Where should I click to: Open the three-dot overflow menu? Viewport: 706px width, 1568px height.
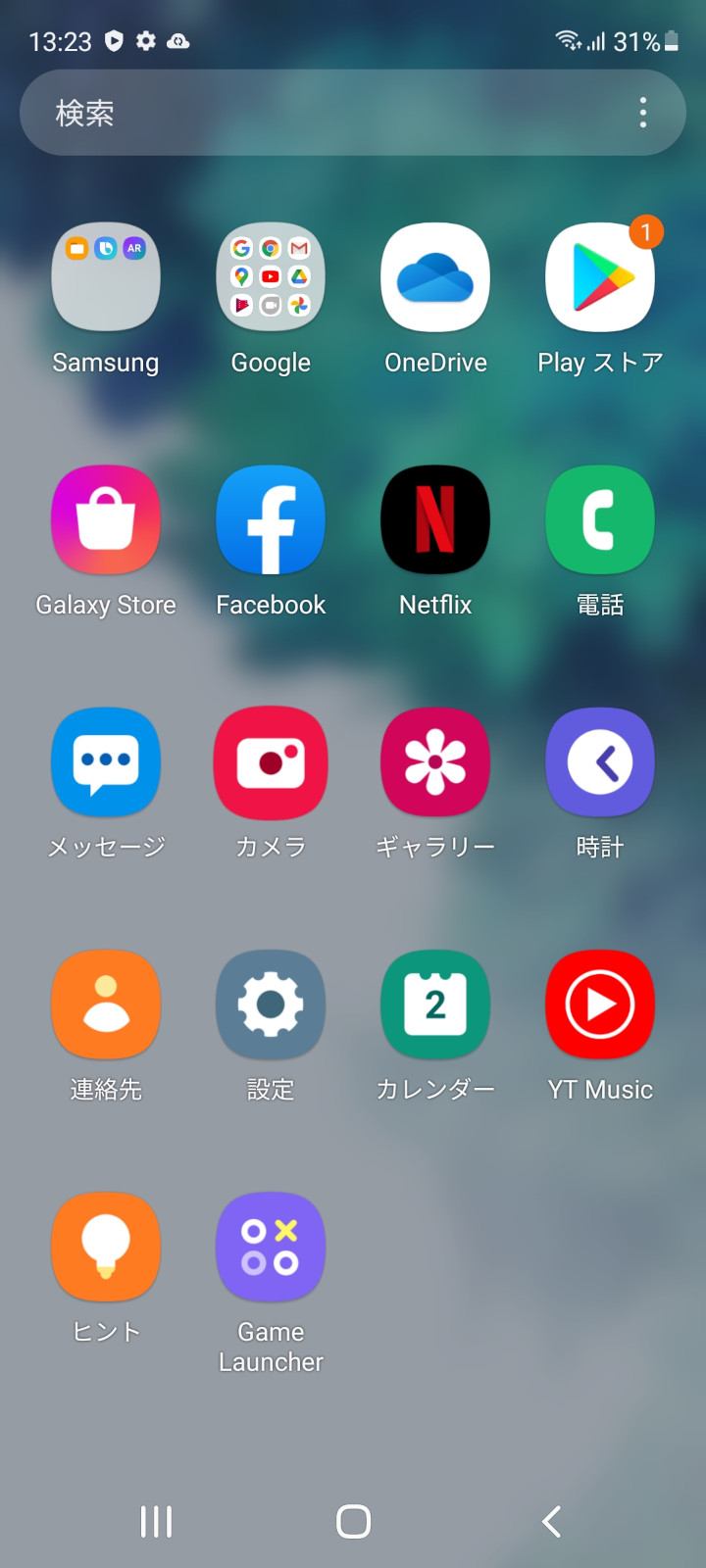(643, 113)
